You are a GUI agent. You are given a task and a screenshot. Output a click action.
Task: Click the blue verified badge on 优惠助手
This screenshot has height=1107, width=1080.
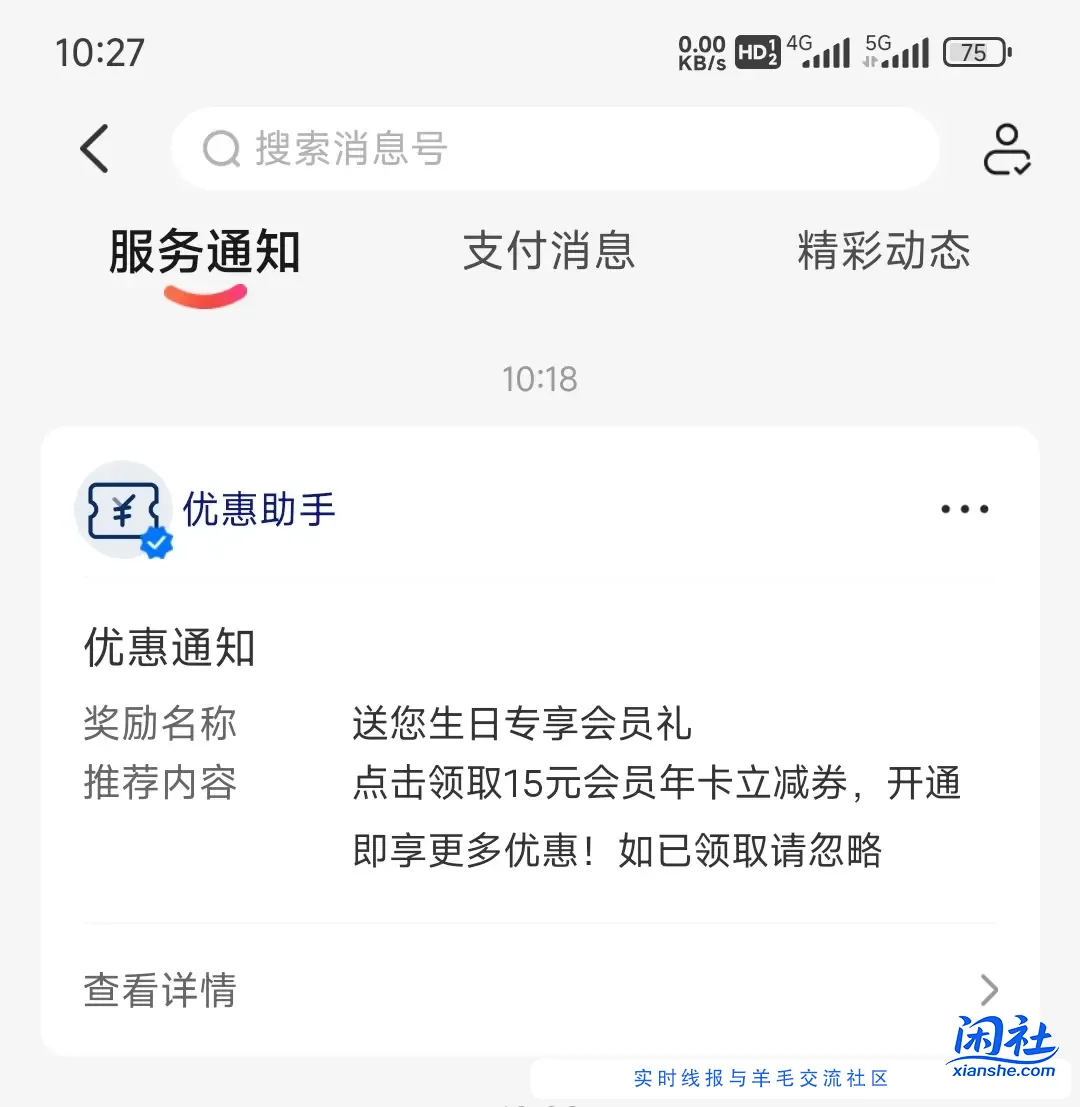[158, 543]
